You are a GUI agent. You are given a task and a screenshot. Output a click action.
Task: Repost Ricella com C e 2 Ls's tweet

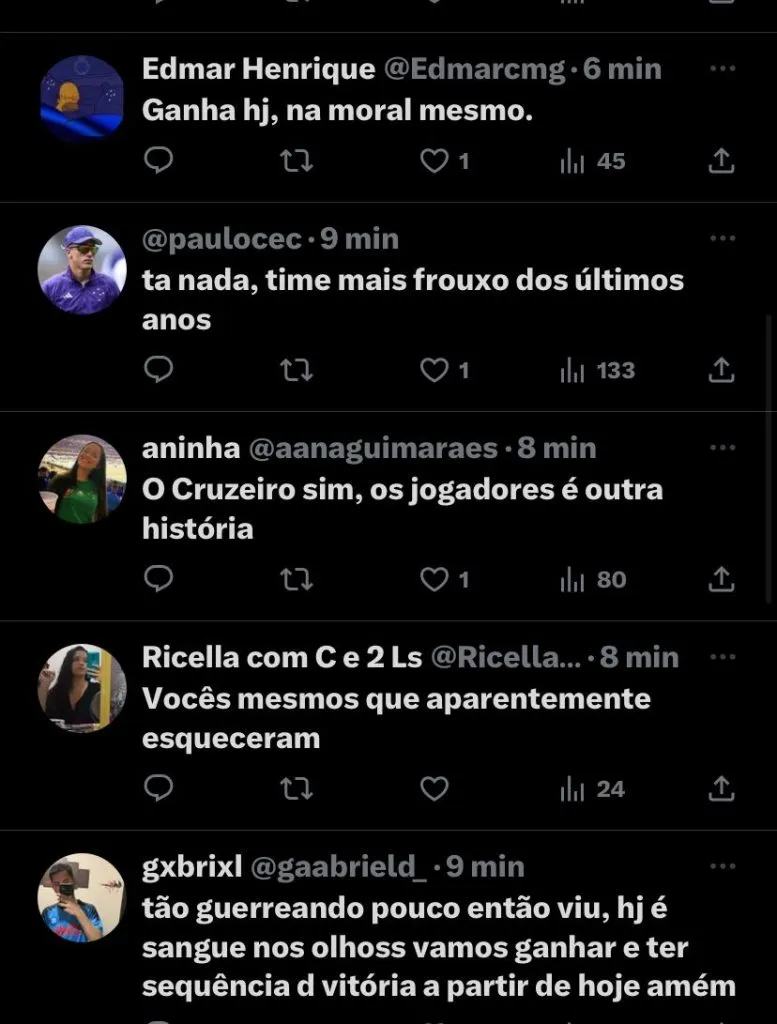[x=296, y=789]
